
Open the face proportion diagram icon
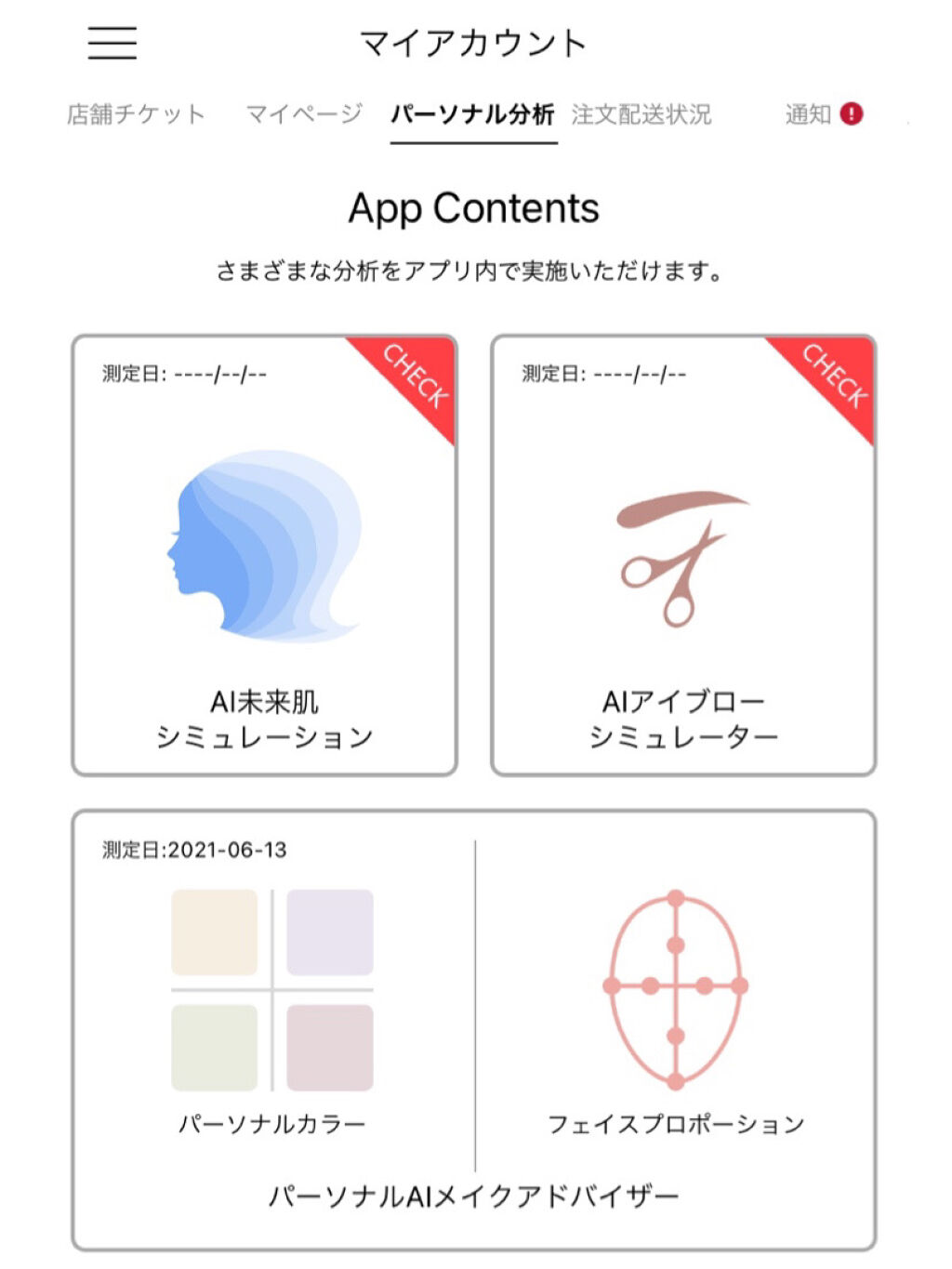674,990
